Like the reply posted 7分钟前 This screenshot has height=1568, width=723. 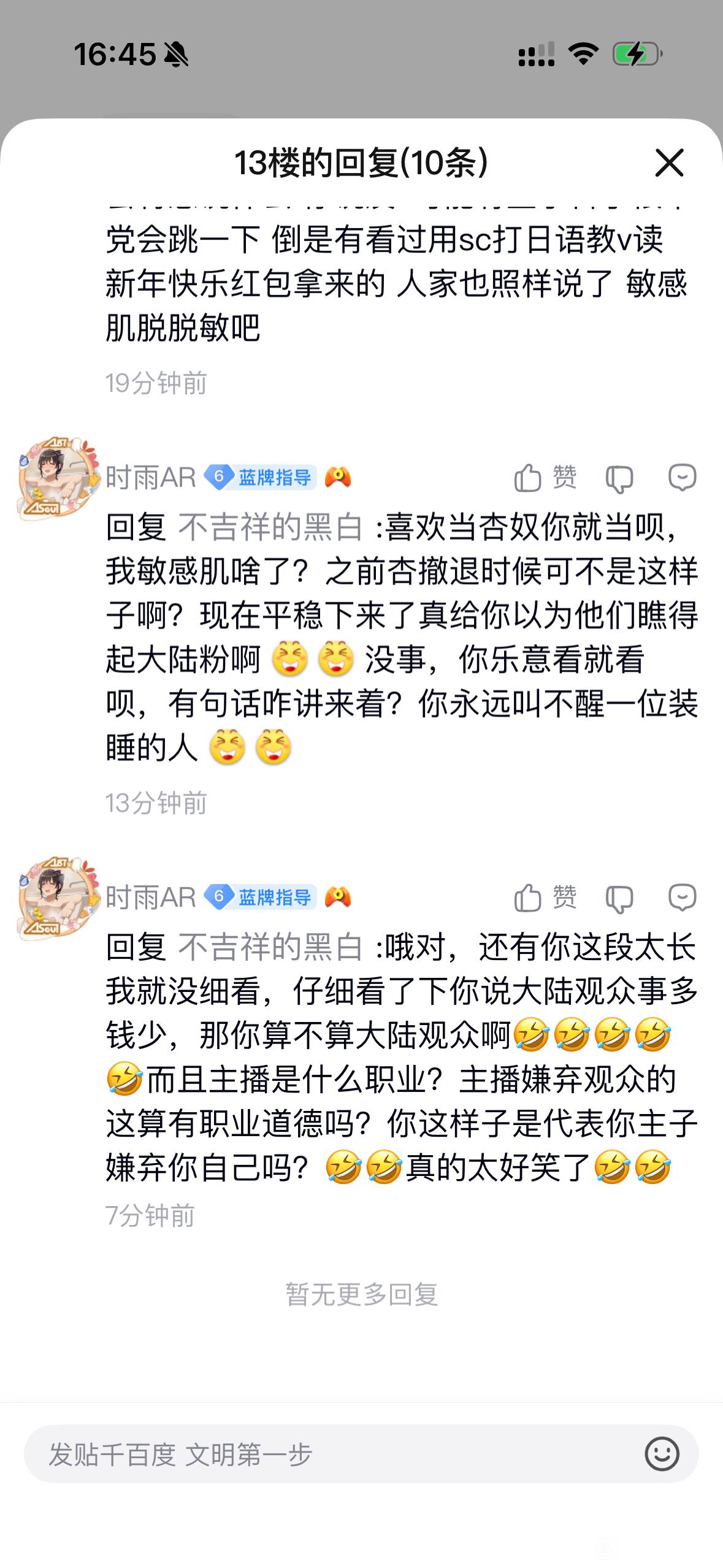[545, 897]
